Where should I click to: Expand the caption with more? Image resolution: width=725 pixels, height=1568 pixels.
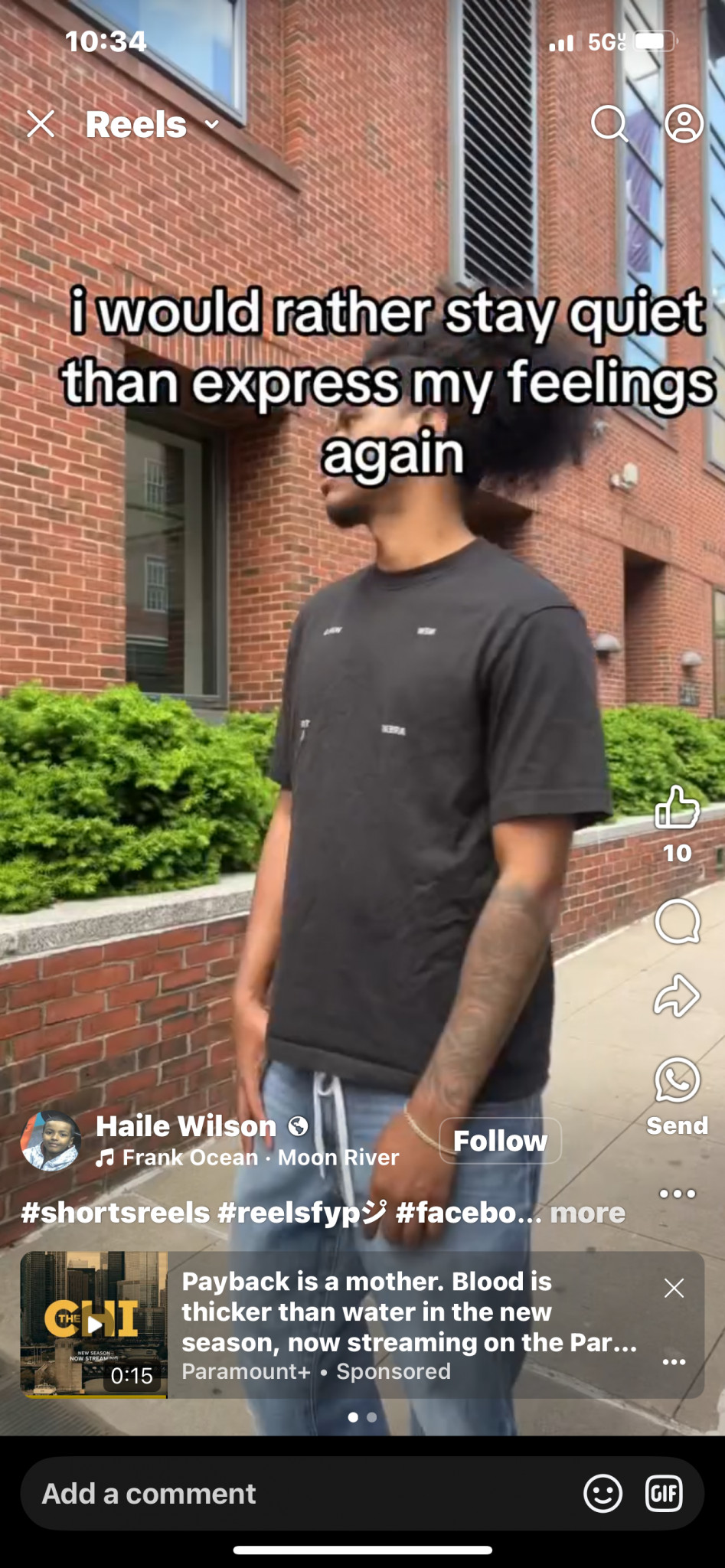(587, 1213)
